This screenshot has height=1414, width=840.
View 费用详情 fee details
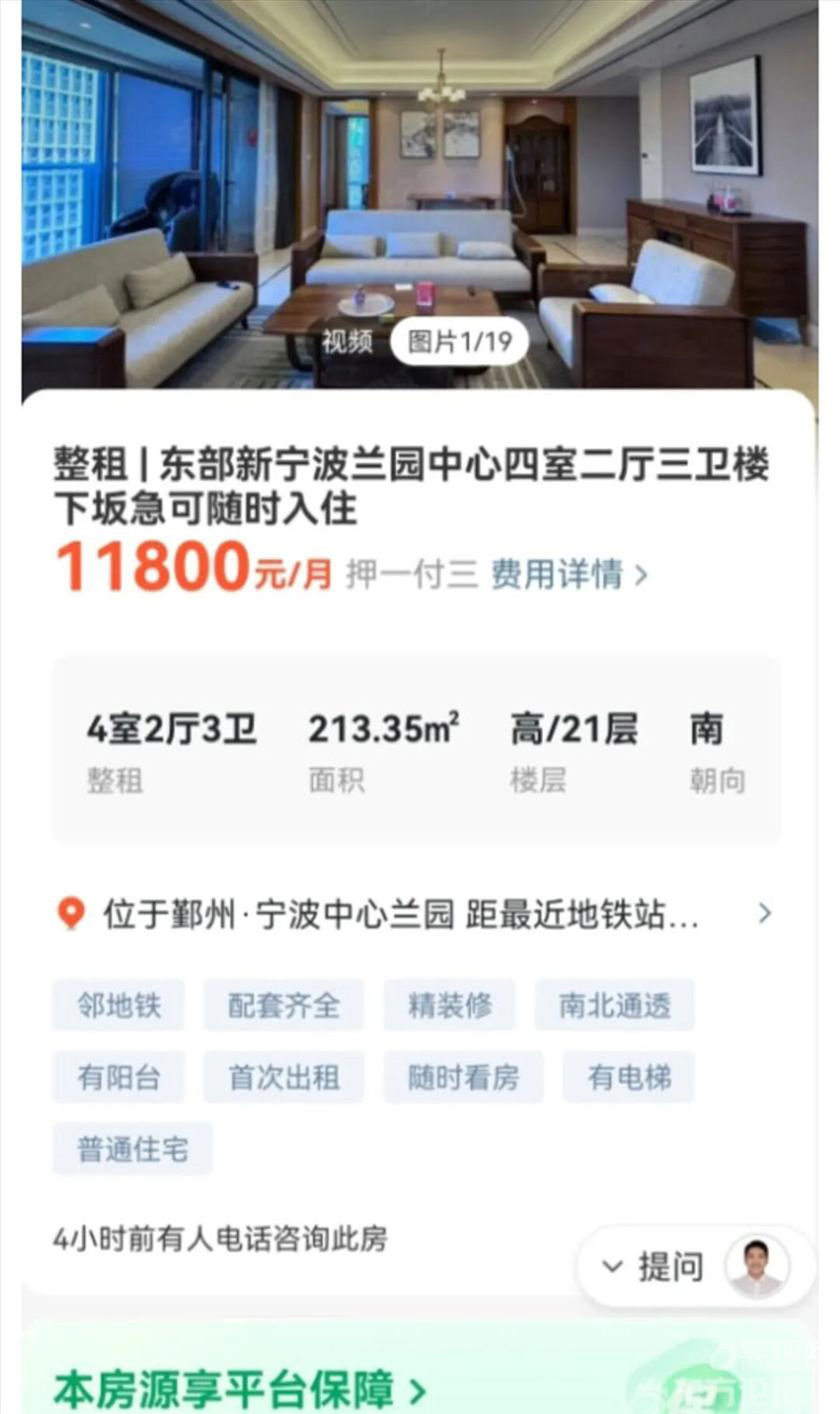pos(568,574)
